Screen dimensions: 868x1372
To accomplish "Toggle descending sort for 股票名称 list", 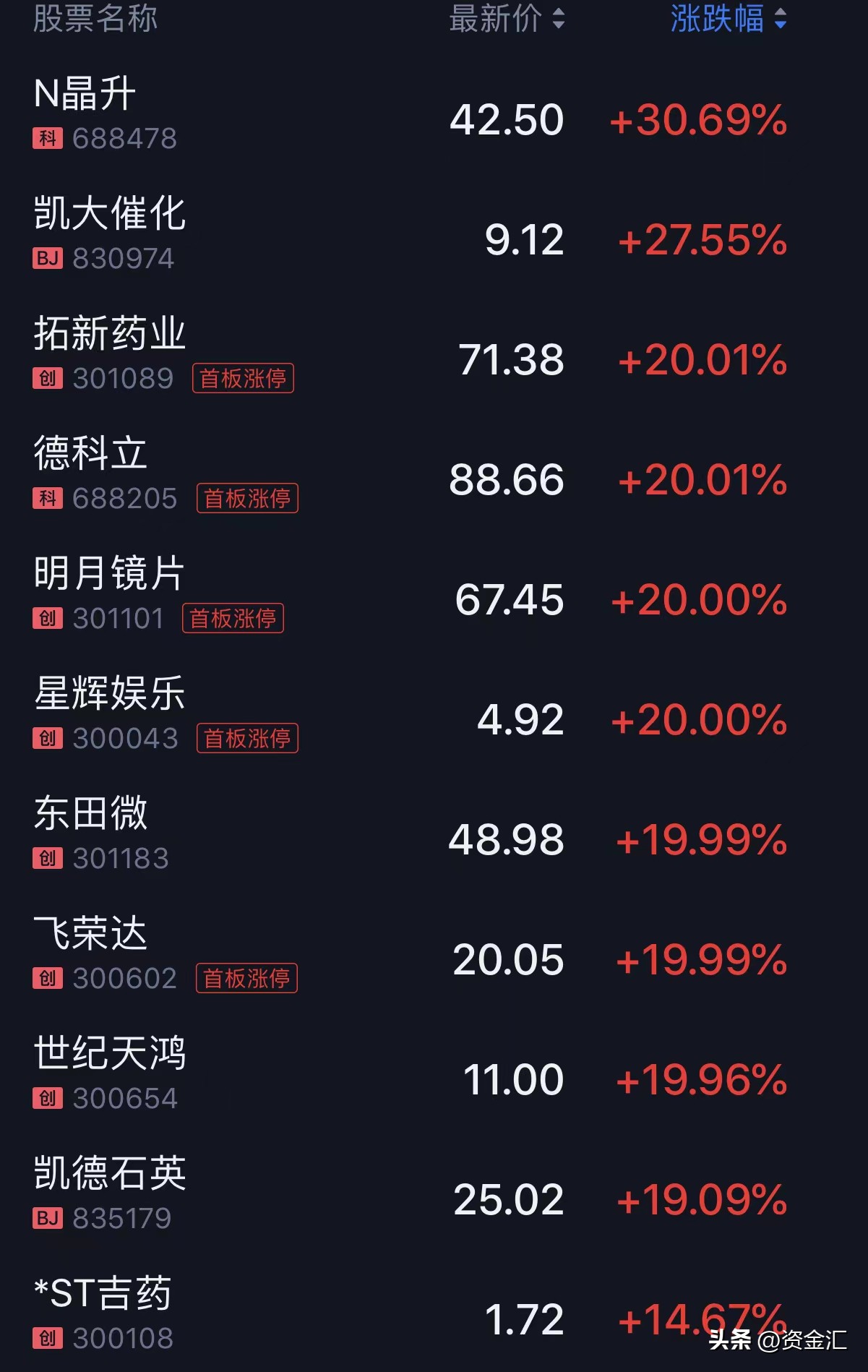I will tap(94, 20).
